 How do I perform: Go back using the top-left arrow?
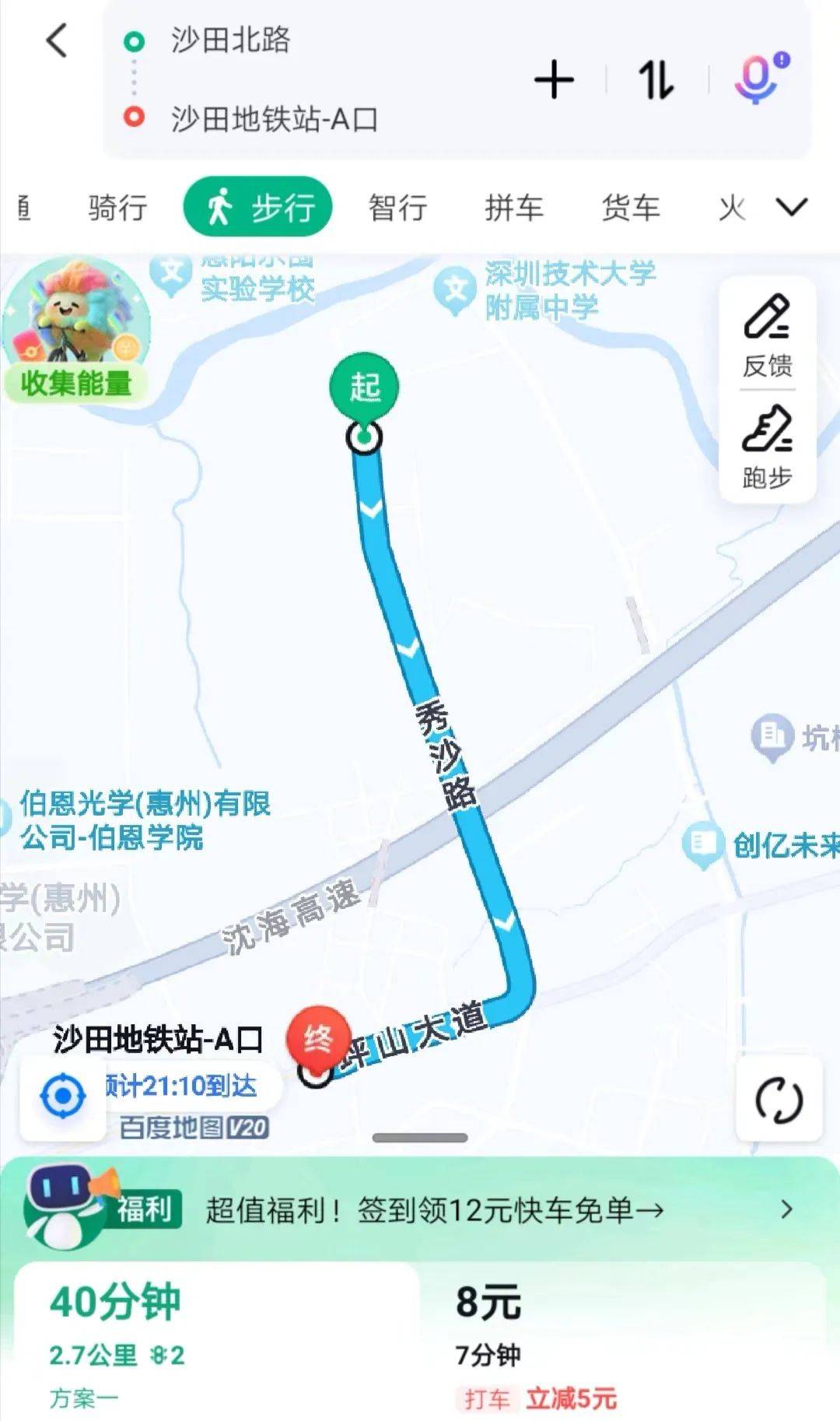58,40
